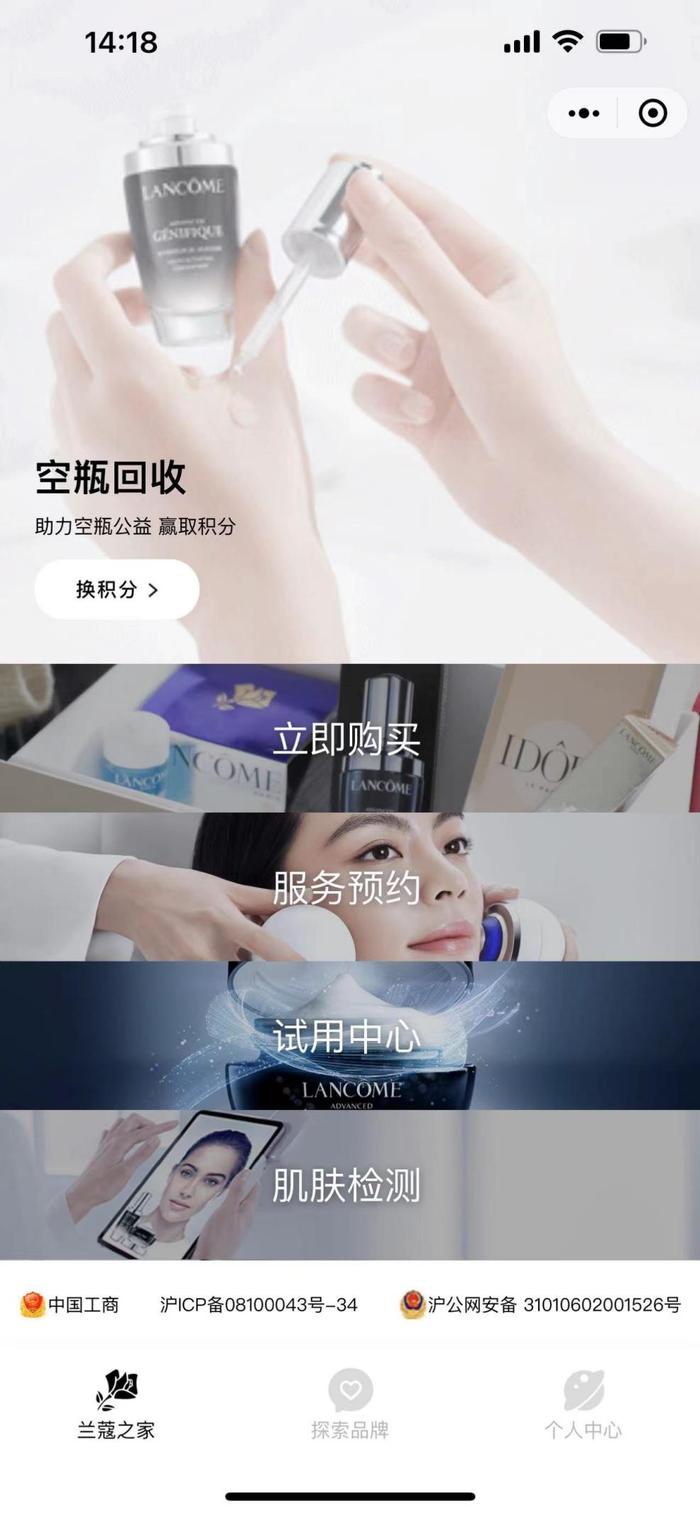Go to the 试用中心 section

click(348, 1036)
